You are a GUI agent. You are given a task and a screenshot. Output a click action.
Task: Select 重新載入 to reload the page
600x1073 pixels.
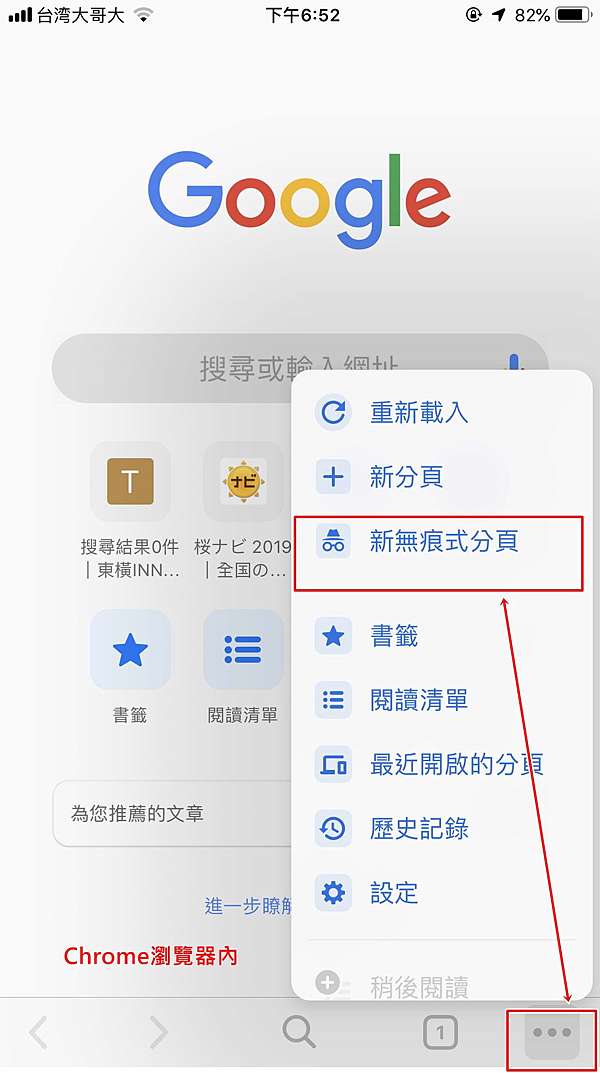(441, 413)
